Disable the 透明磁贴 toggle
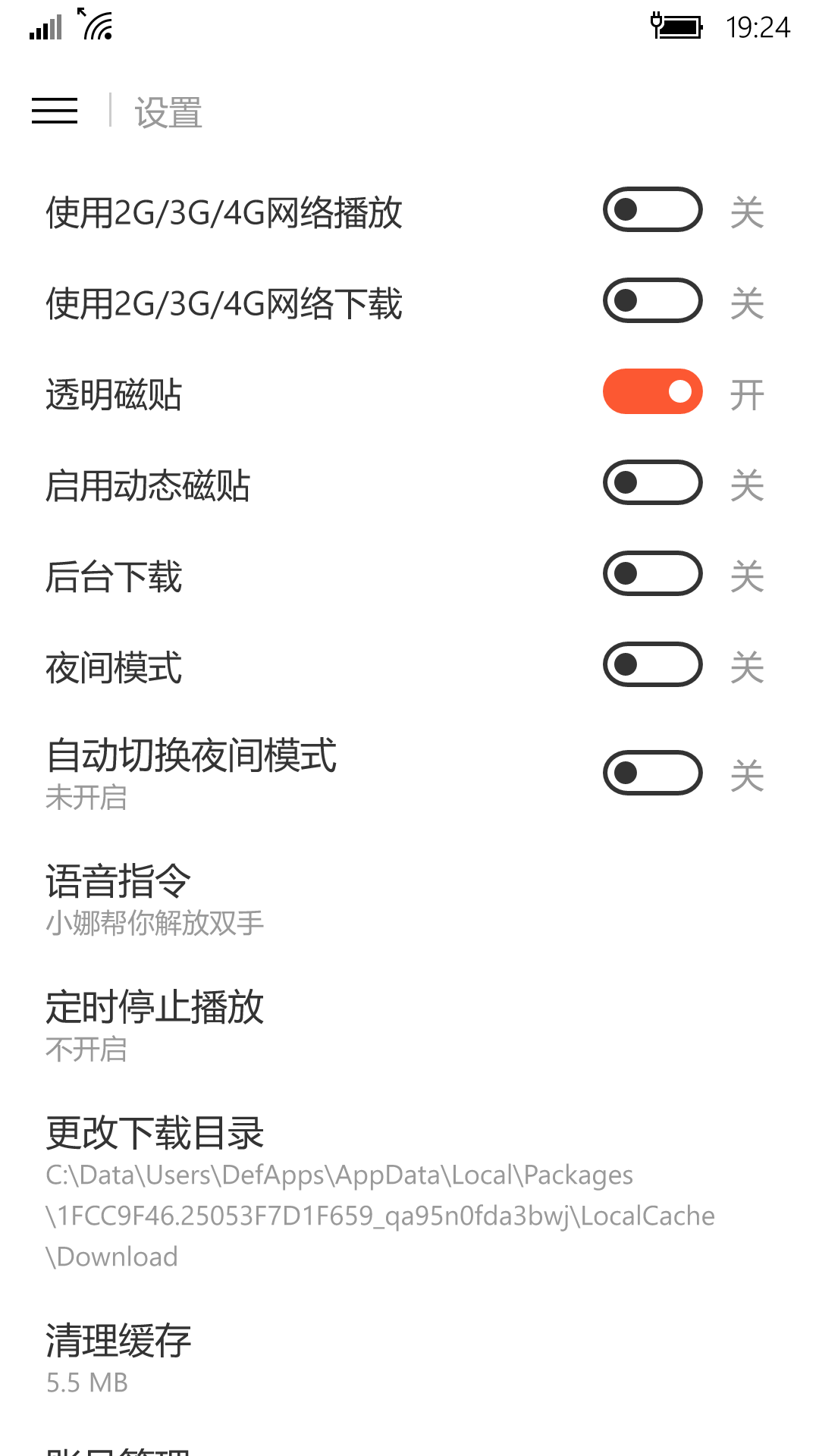The image size is (819, 1456). click(x=652, y=392)
